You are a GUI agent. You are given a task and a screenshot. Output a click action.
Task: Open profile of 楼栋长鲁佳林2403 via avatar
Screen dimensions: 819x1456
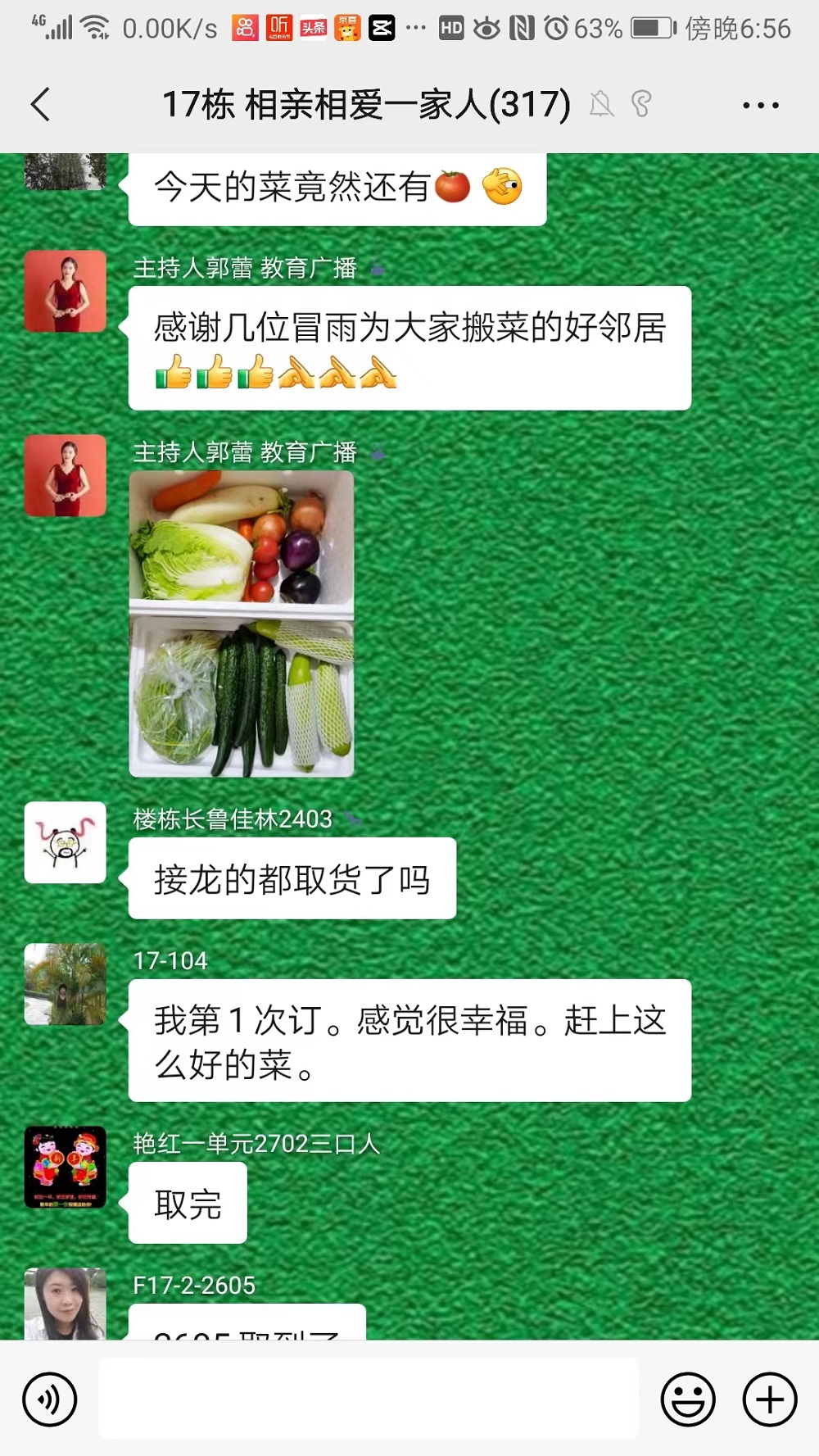pyautogui.click(x=66, y=842)
